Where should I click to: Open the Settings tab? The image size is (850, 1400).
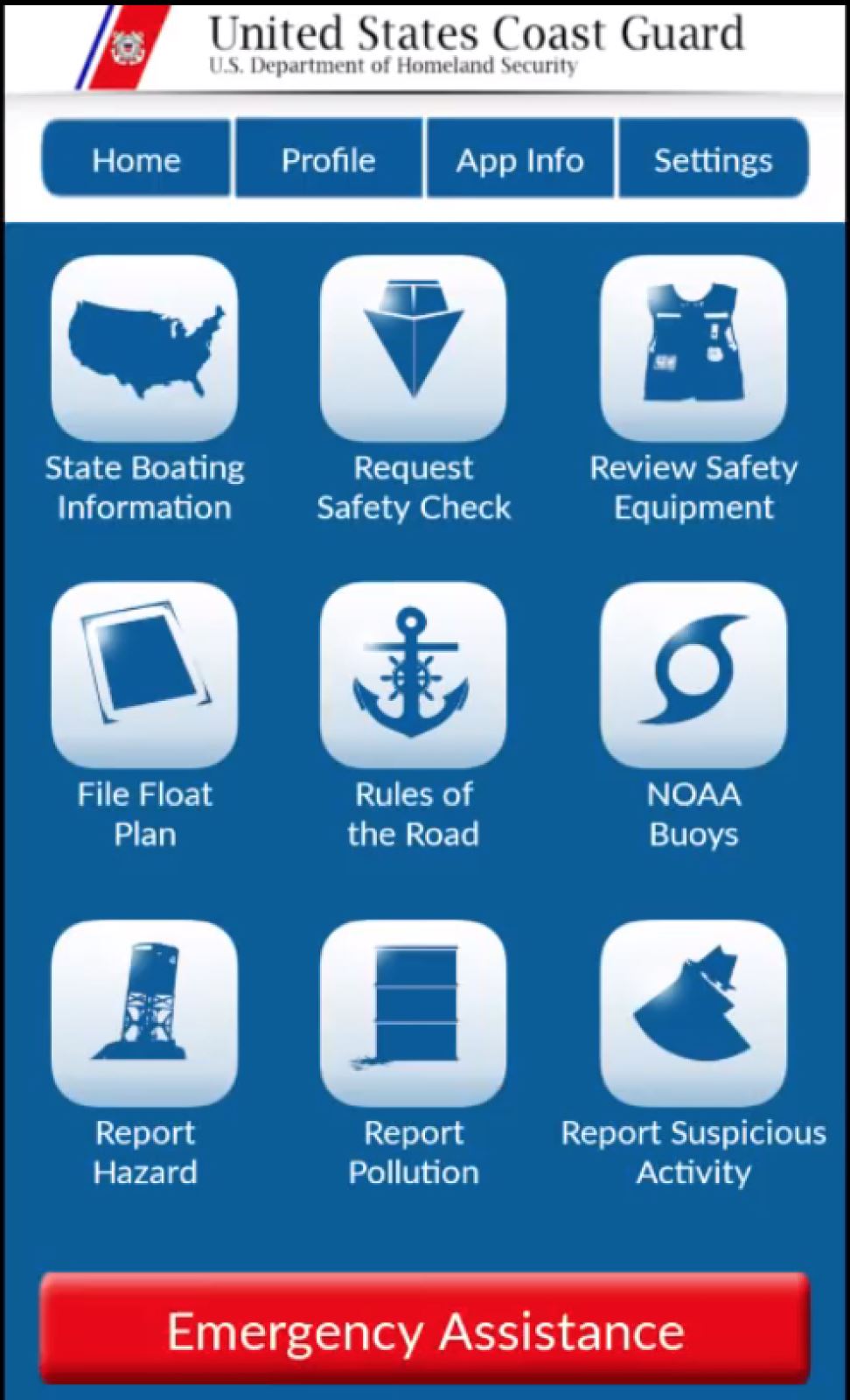click(714, 159)
